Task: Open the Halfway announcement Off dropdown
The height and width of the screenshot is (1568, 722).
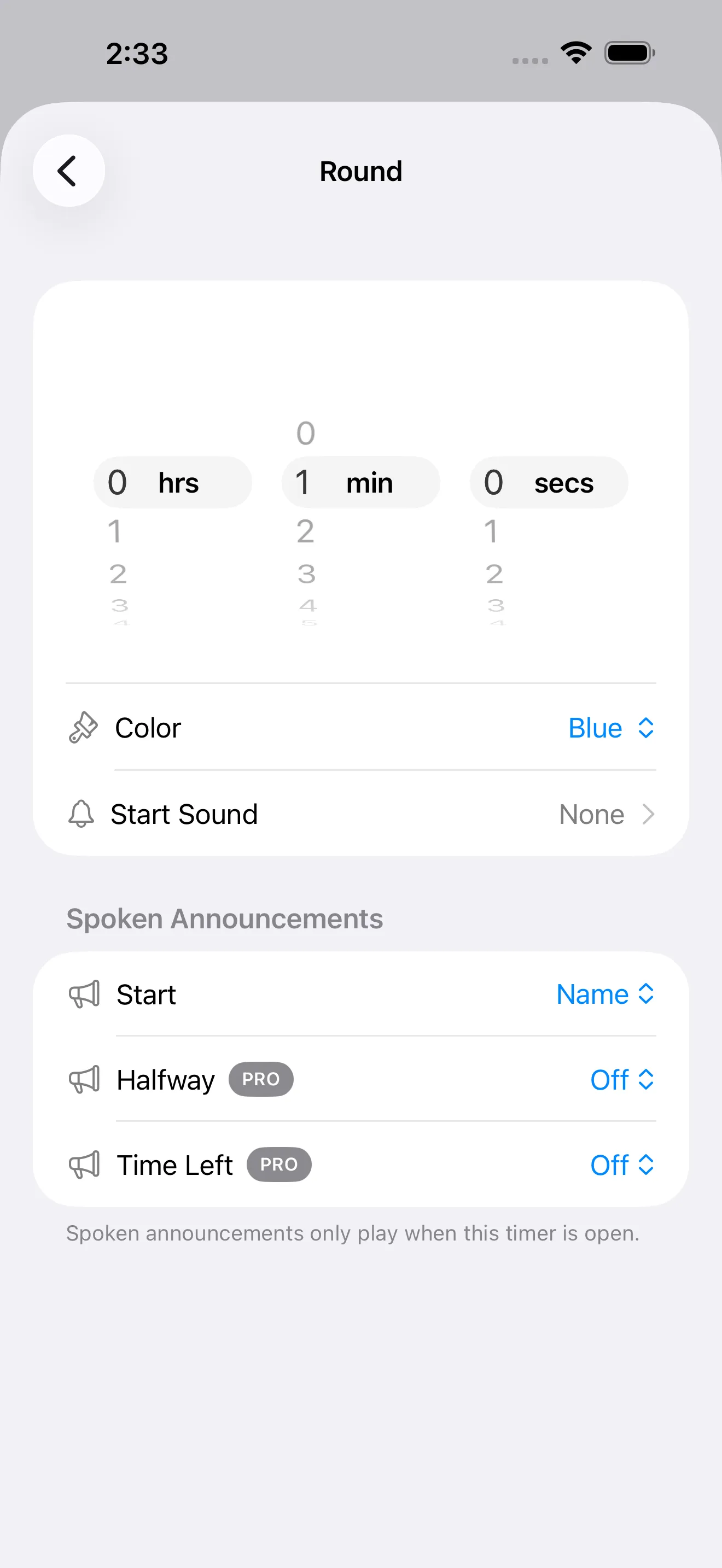Action: point(621,1079)
